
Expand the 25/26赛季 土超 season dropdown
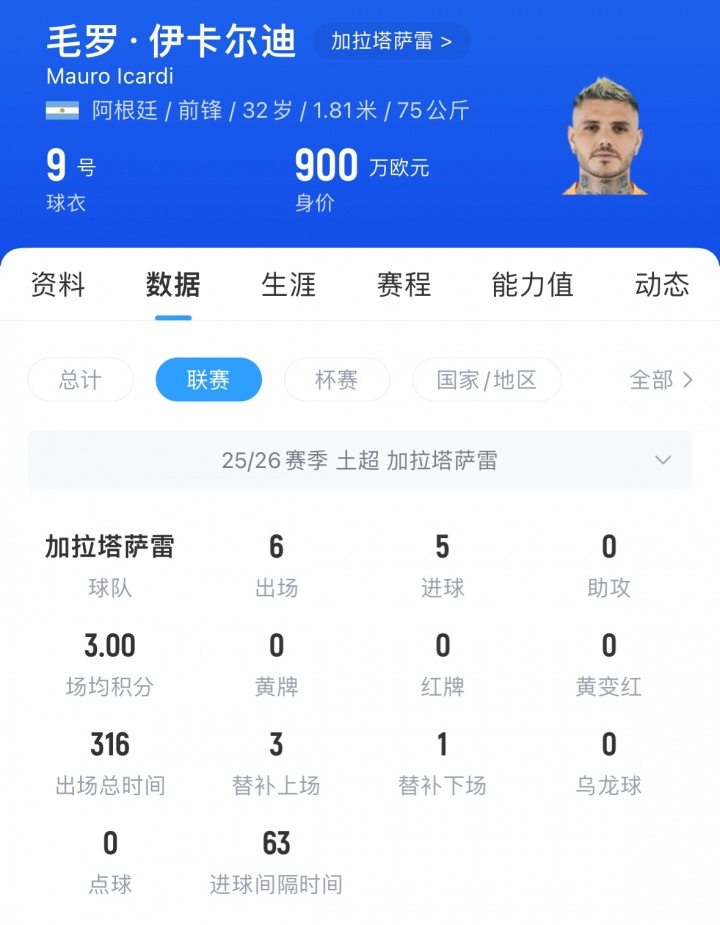360,461
